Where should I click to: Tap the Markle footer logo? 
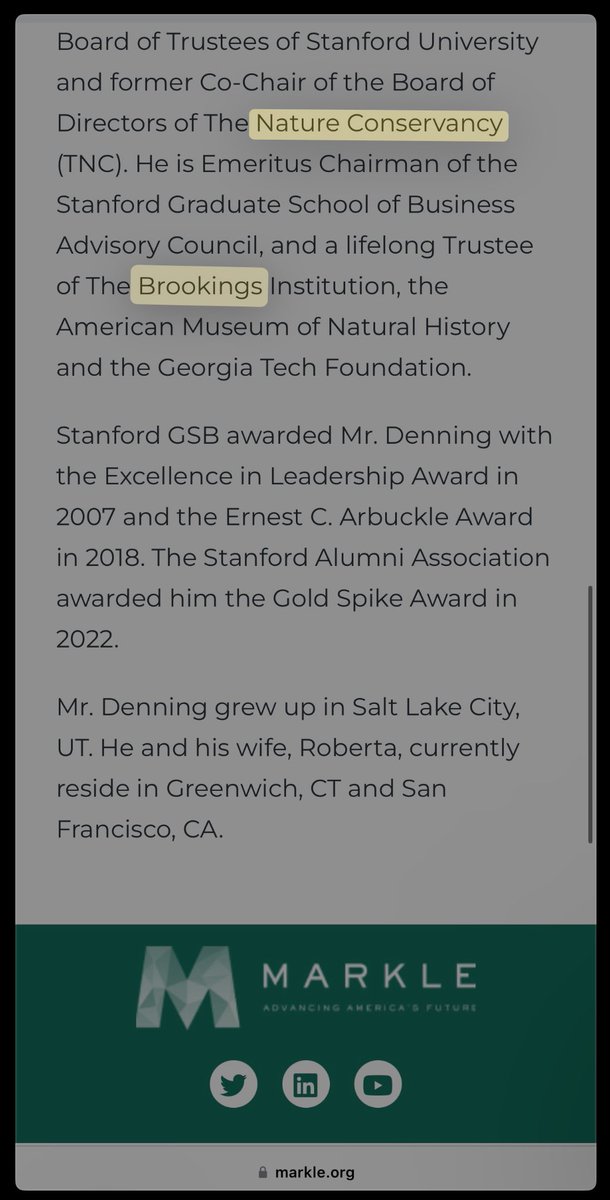[305, 986]
